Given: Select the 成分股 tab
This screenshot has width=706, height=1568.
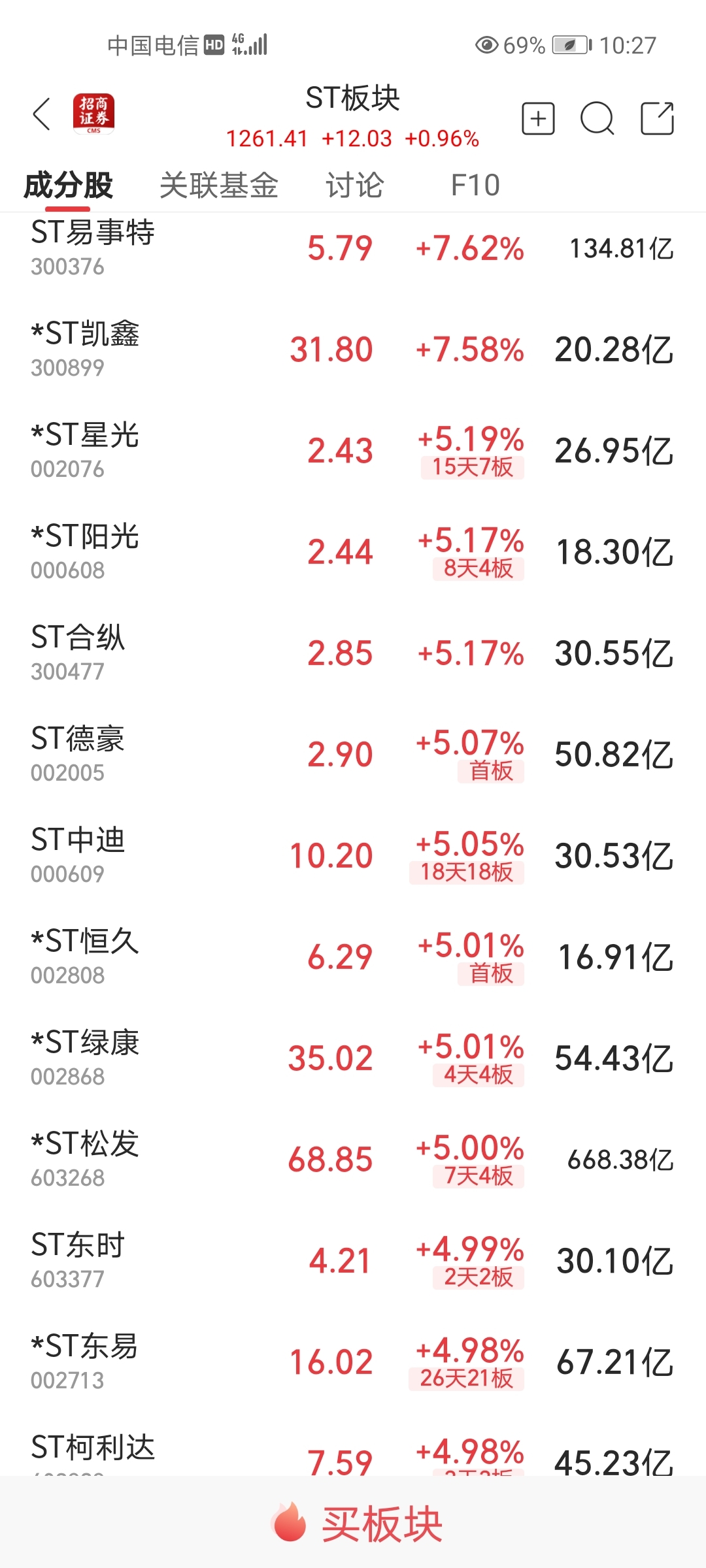Looking at the screenshot, I should point(68,185).
